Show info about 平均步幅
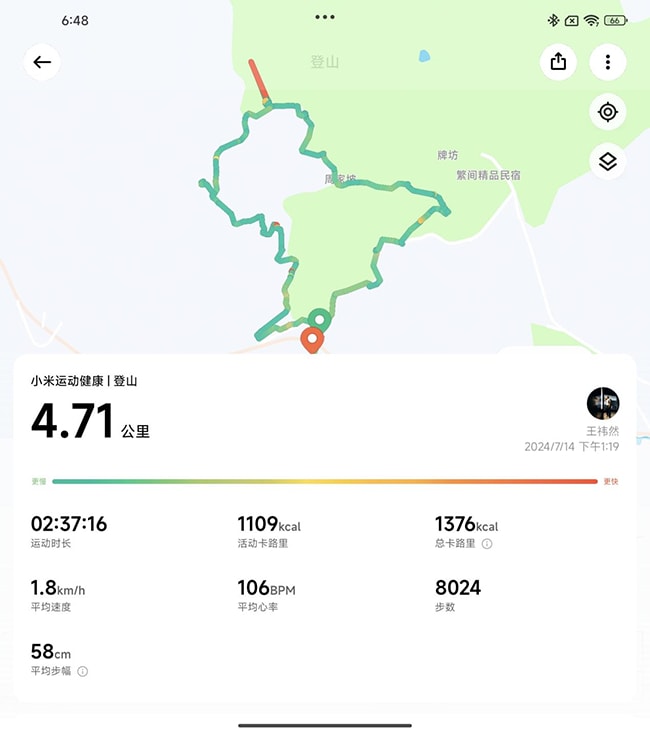 click(83, 671)
